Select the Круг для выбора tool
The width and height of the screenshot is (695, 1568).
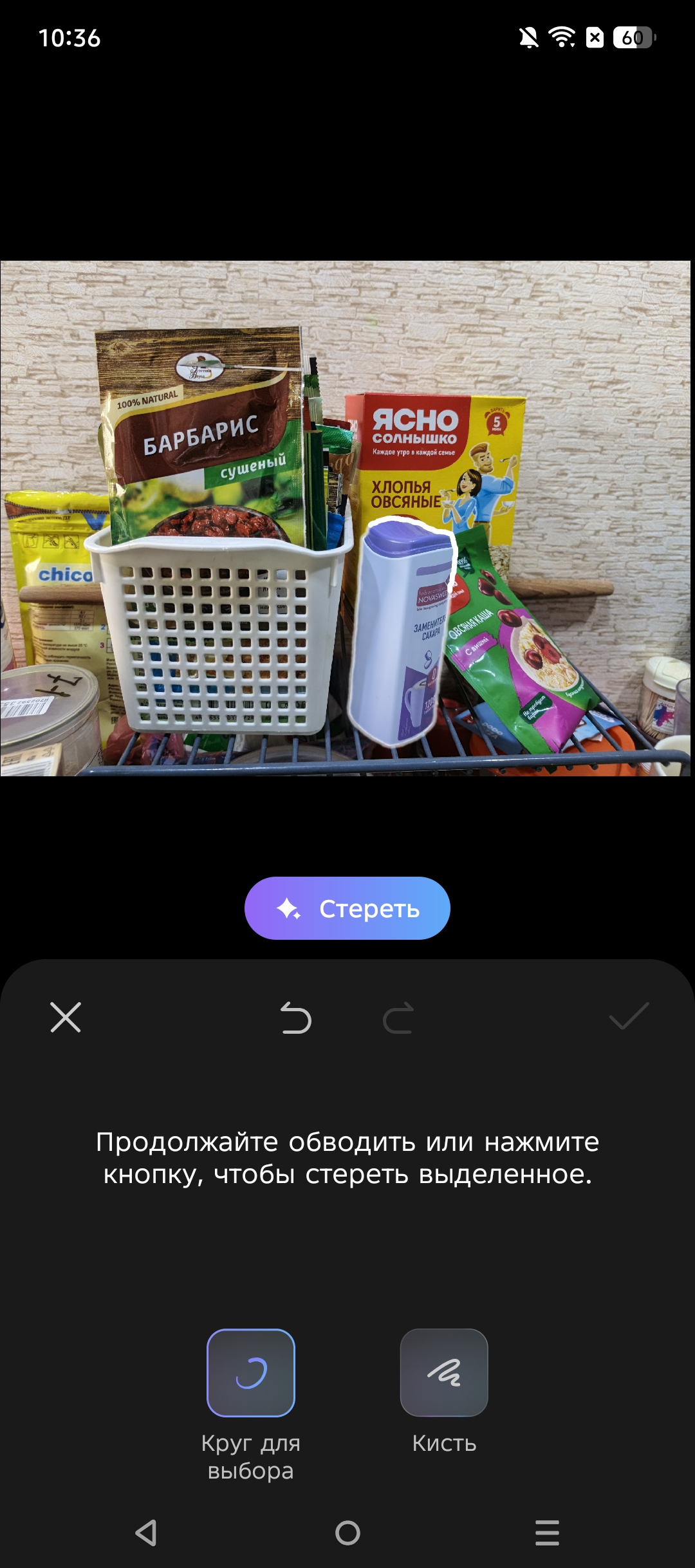[251, 1373]
